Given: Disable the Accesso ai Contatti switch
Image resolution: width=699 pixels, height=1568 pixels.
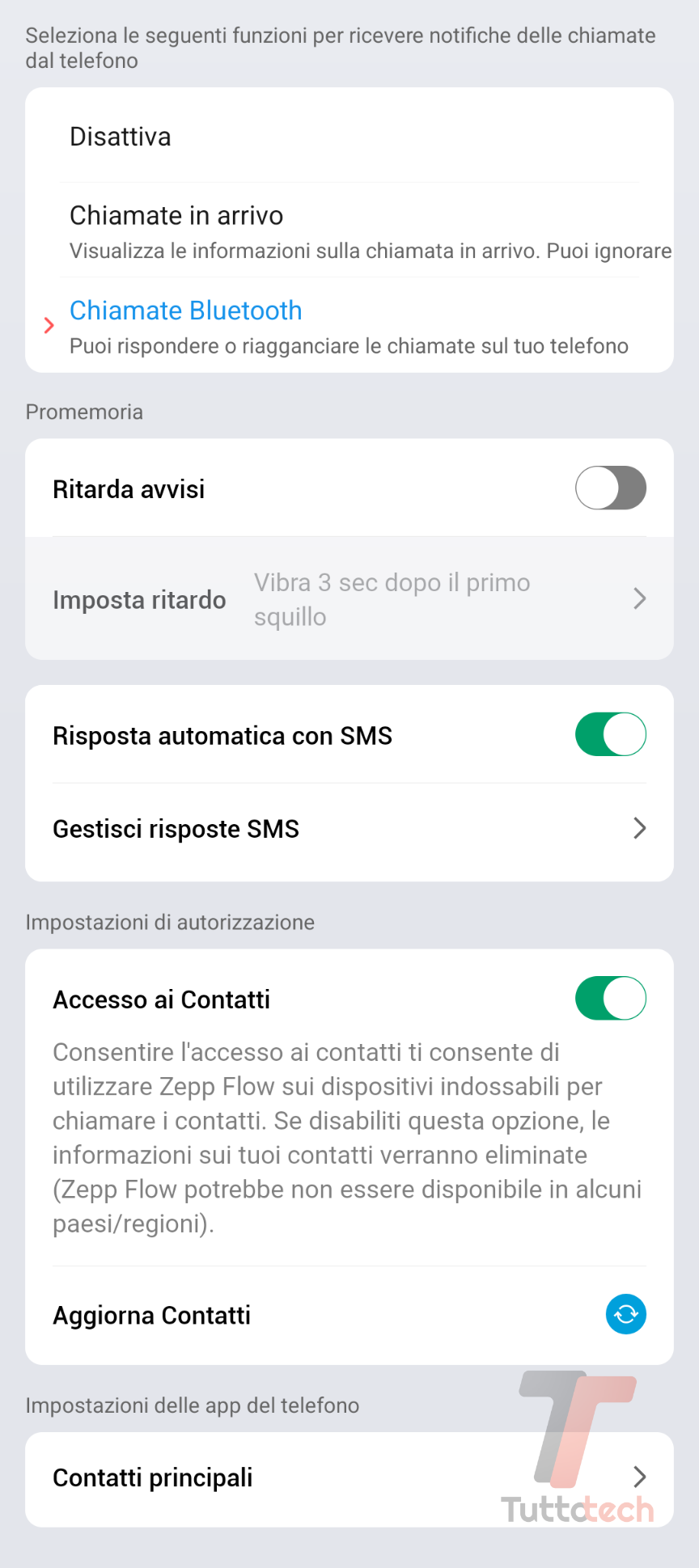Looking at the screenshot, I should point(610,999).
